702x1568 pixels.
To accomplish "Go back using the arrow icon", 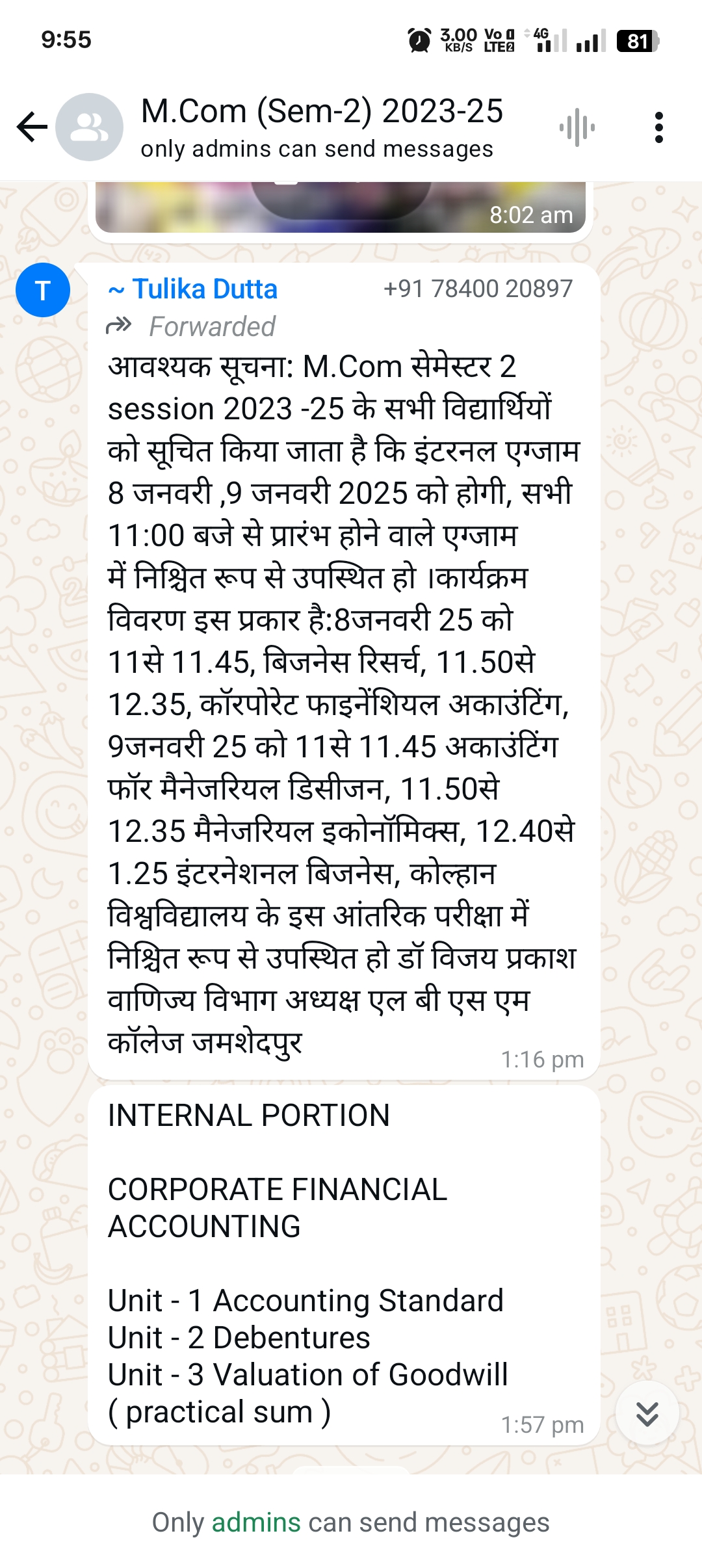I will pyautogui.click(x=32, y=127).
